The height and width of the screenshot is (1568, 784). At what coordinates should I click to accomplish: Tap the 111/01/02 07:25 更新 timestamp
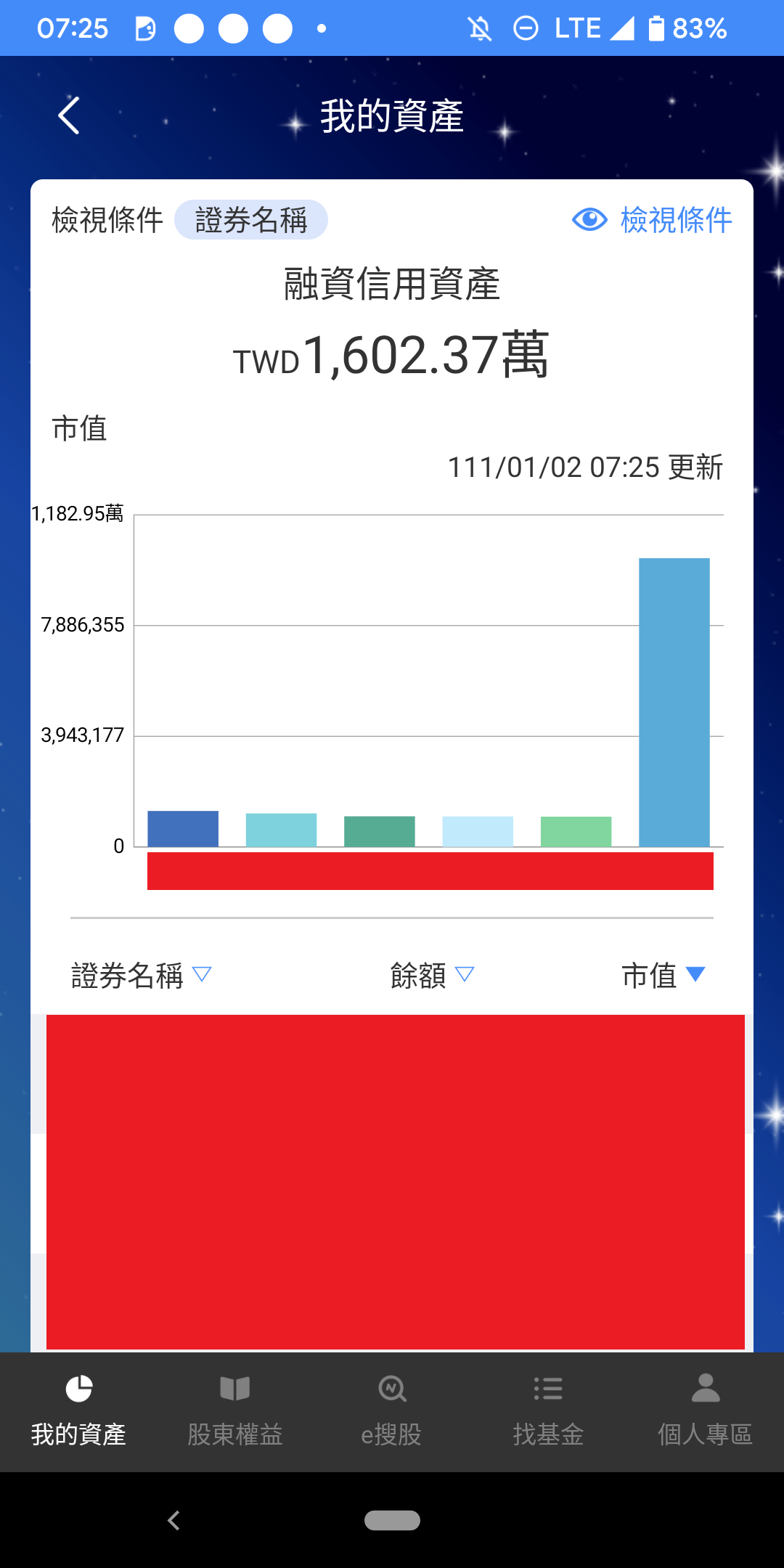(x=584, y=468)
